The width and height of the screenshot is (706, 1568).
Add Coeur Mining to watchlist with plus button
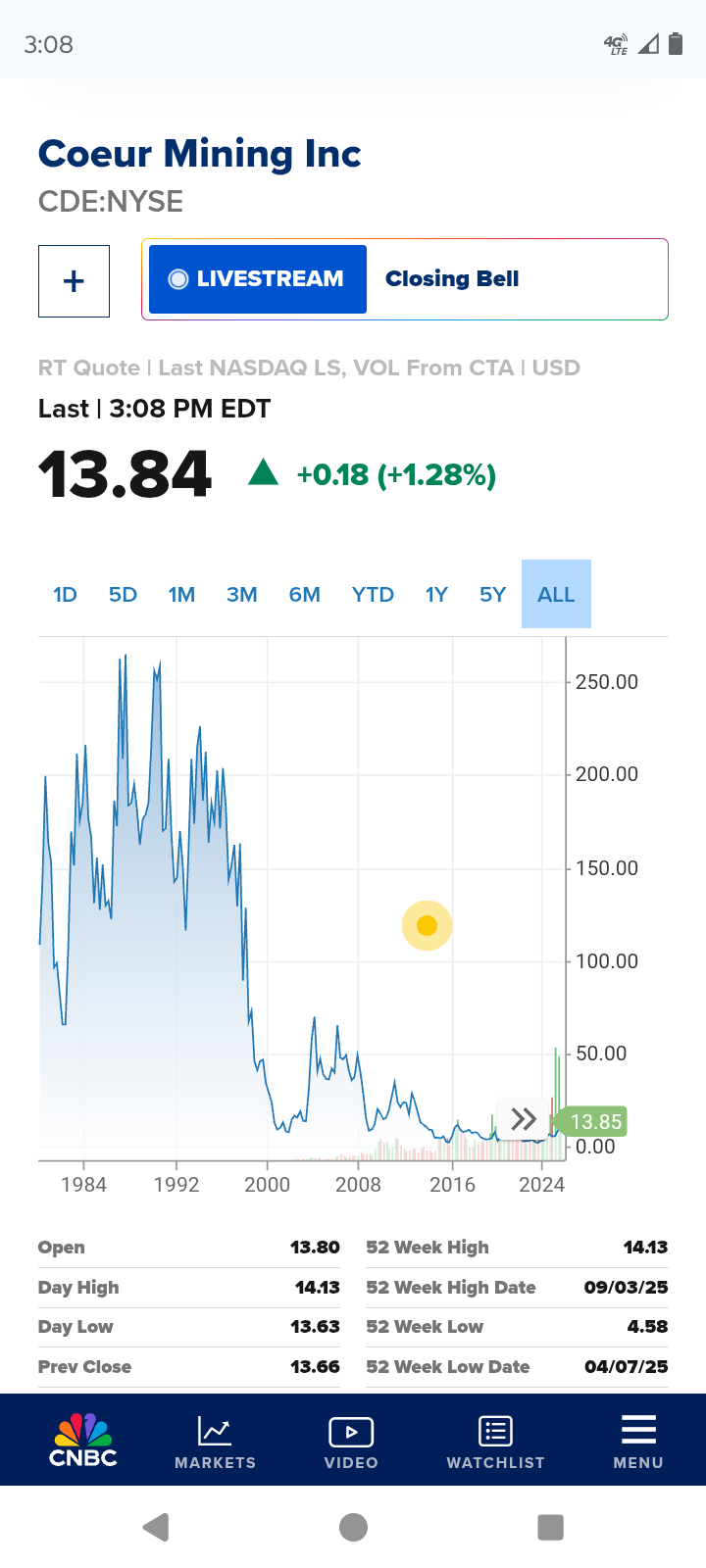click(x=74, y=281)
